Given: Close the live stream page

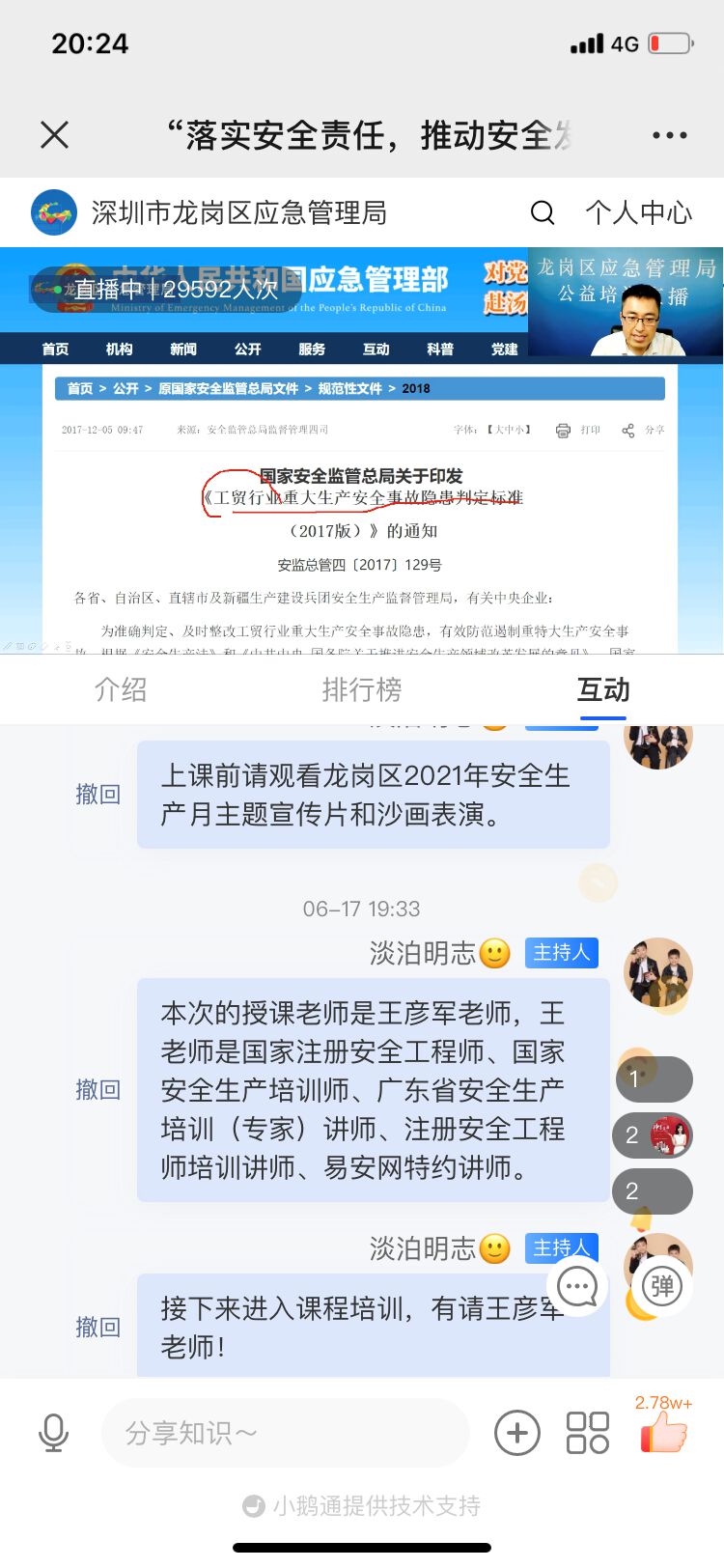Looking at the screenshot, I should click(x=55, y=135).
